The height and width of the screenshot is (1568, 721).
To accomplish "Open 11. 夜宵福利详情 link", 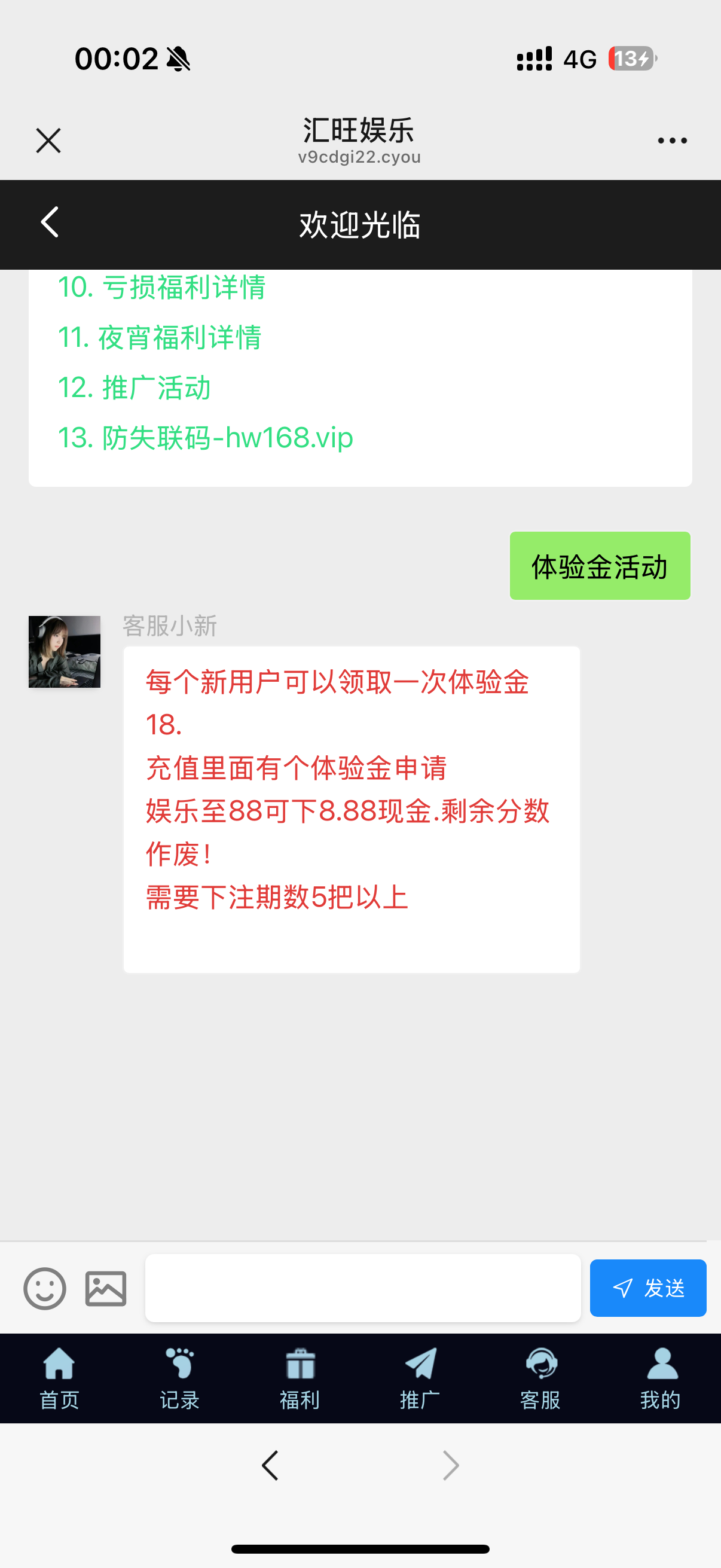I will pos(160,337).
